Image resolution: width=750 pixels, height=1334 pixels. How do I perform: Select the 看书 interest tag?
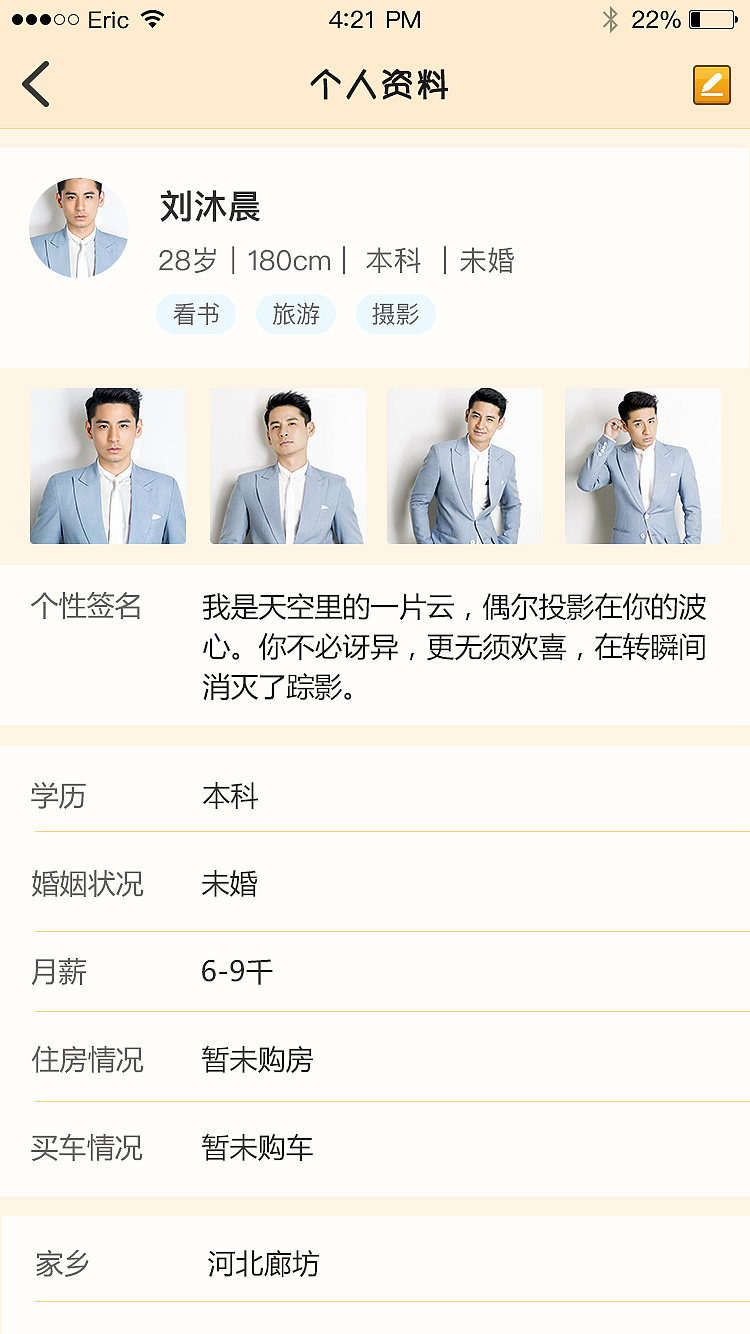pos(196,314)
